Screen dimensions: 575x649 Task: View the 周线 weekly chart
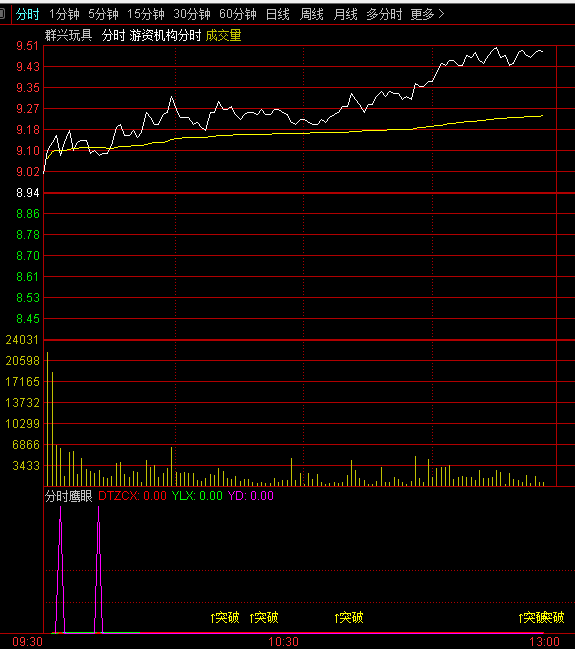[x=311, y=14]
